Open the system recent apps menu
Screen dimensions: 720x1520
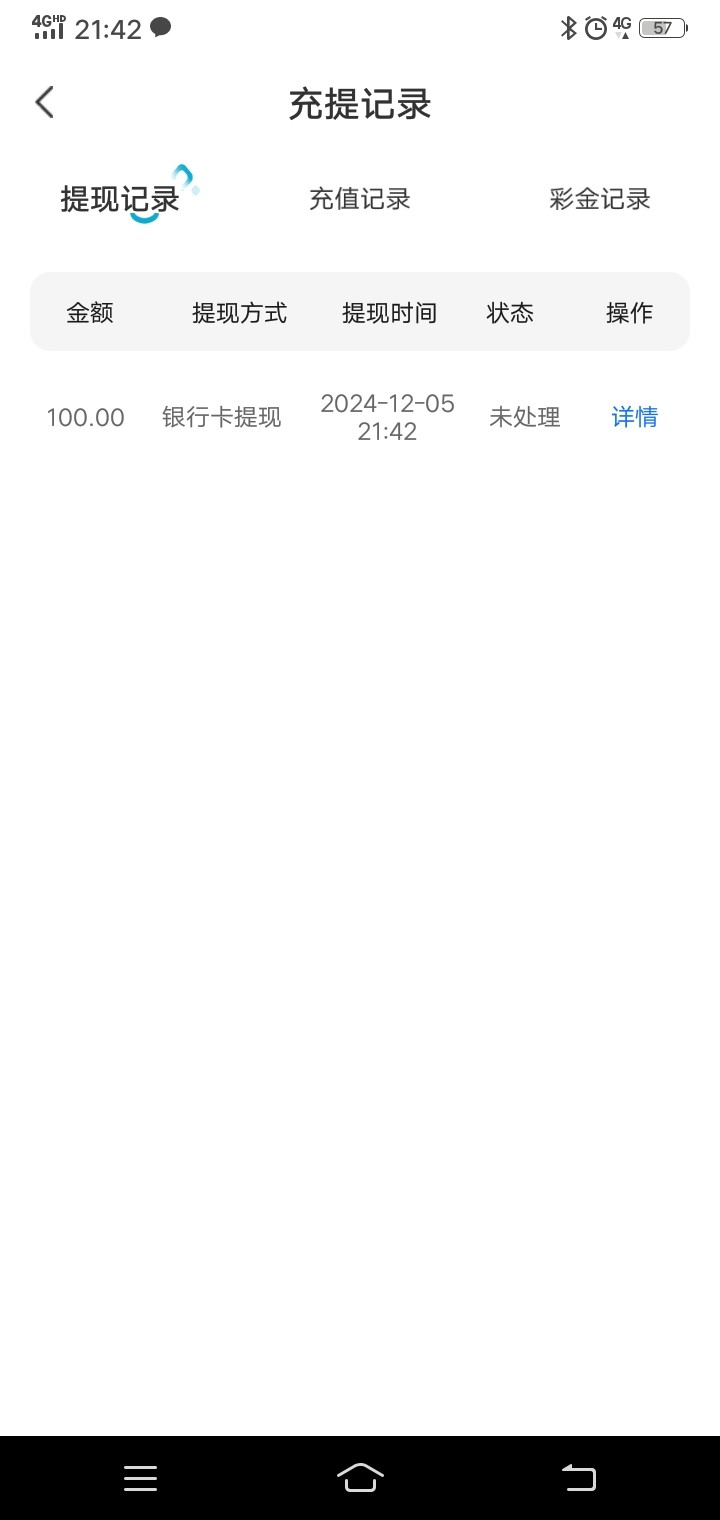click(140, 1477)
